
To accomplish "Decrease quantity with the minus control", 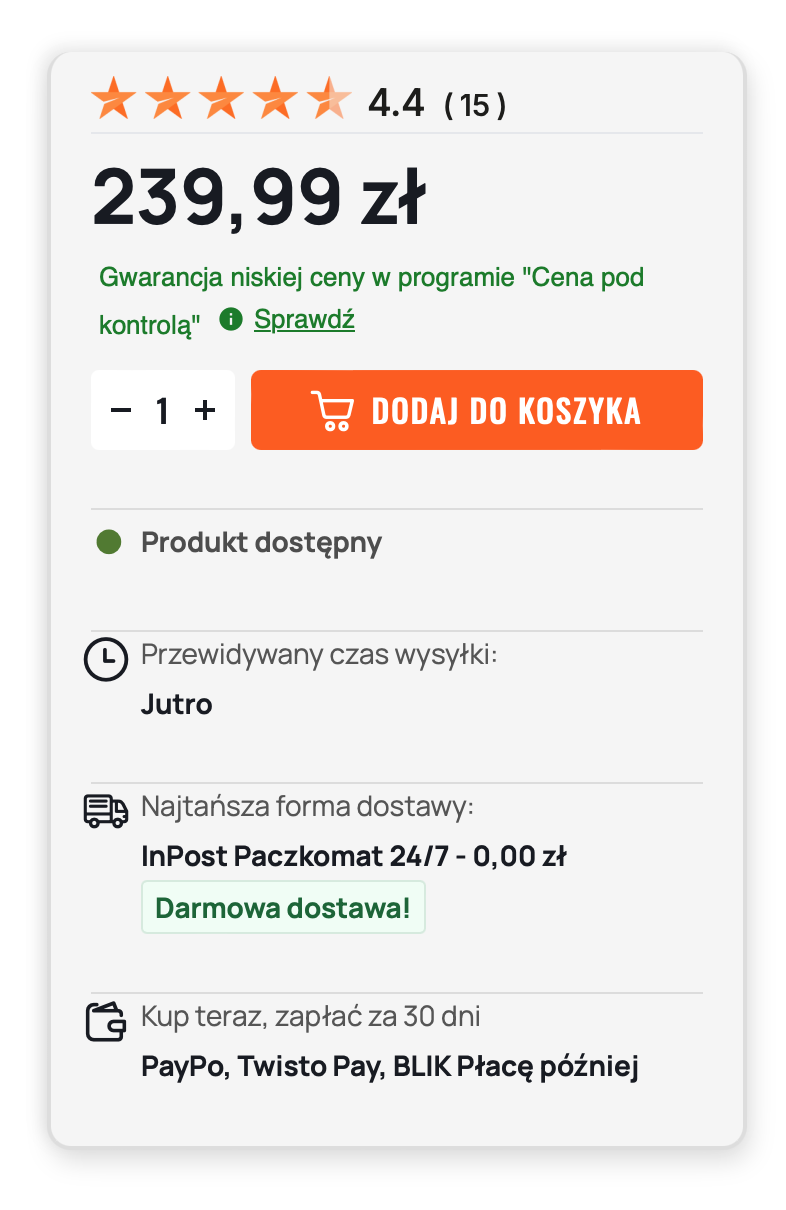I will 121,409.
